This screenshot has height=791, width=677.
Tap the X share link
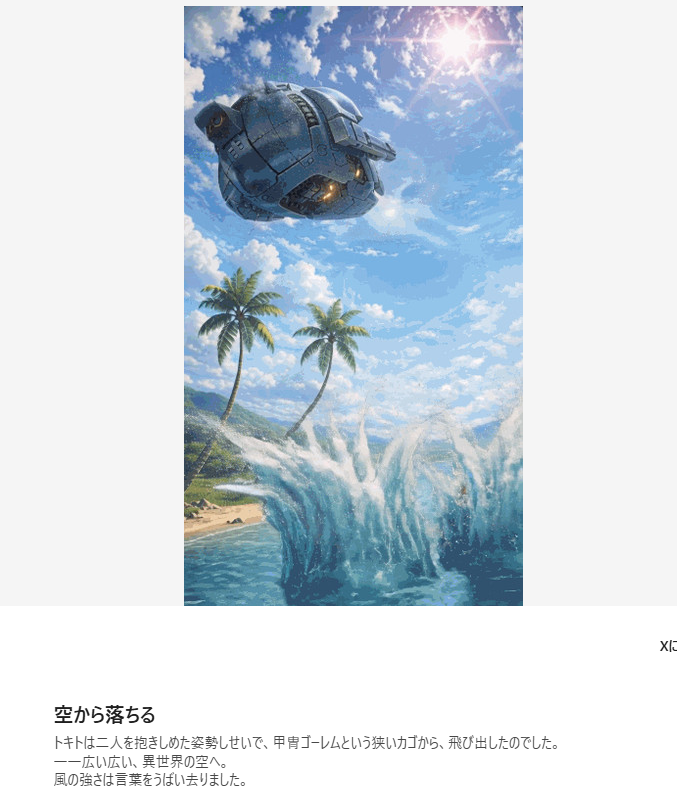667,646
